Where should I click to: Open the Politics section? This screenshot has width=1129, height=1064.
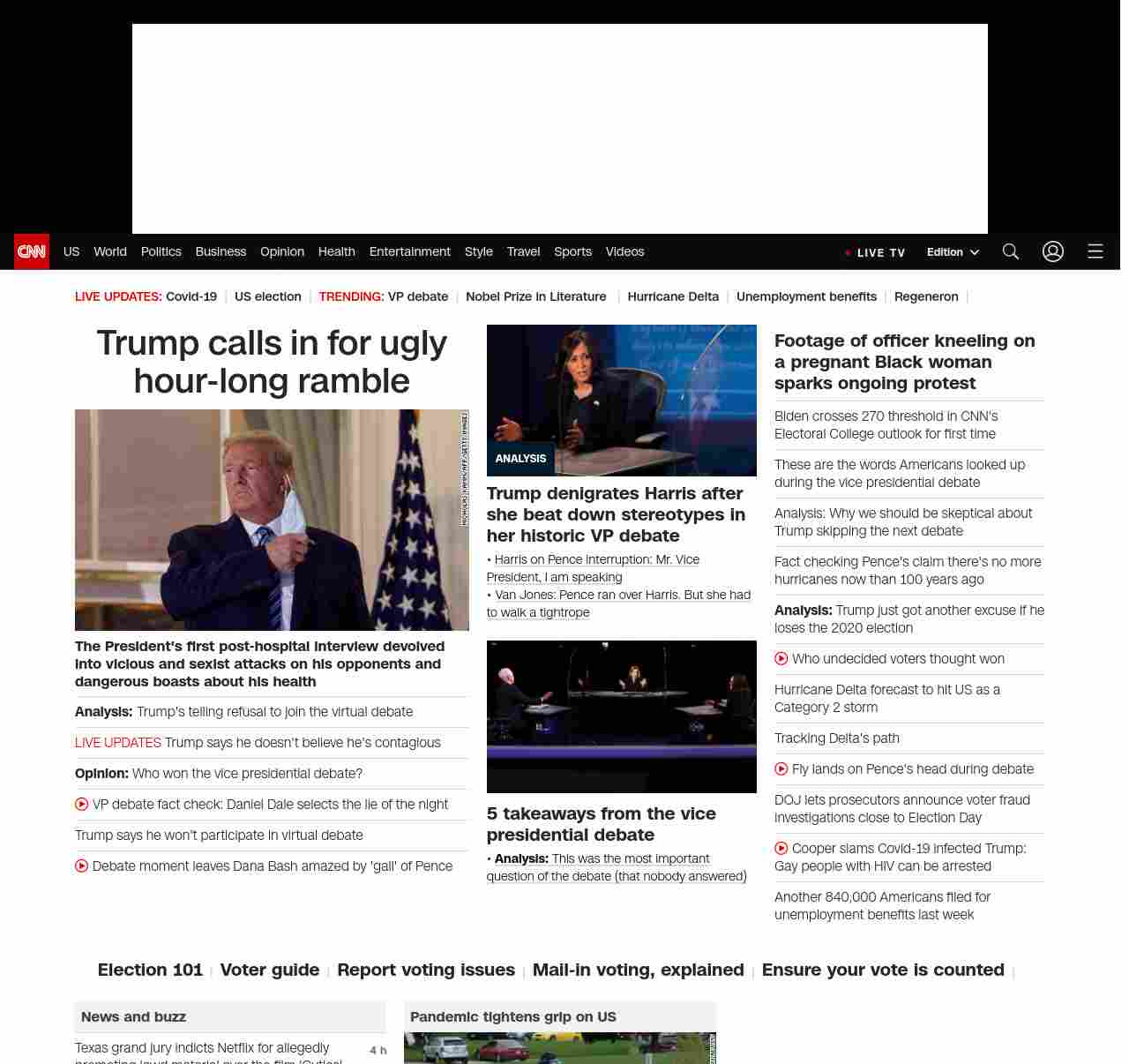click(x=161, y=251)
